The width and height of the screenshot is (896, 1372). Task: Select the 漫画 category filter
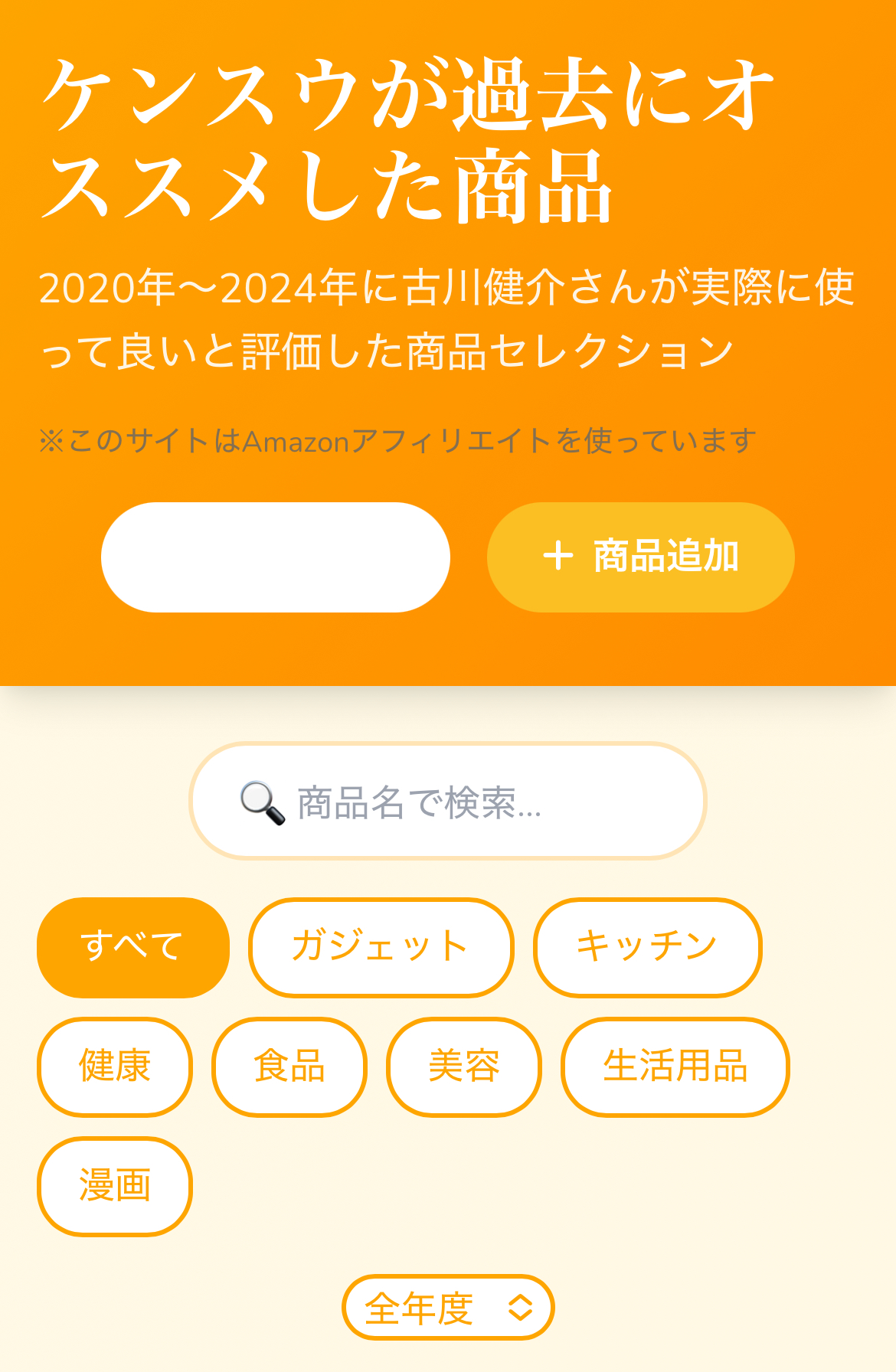(x=113, y=1185)
